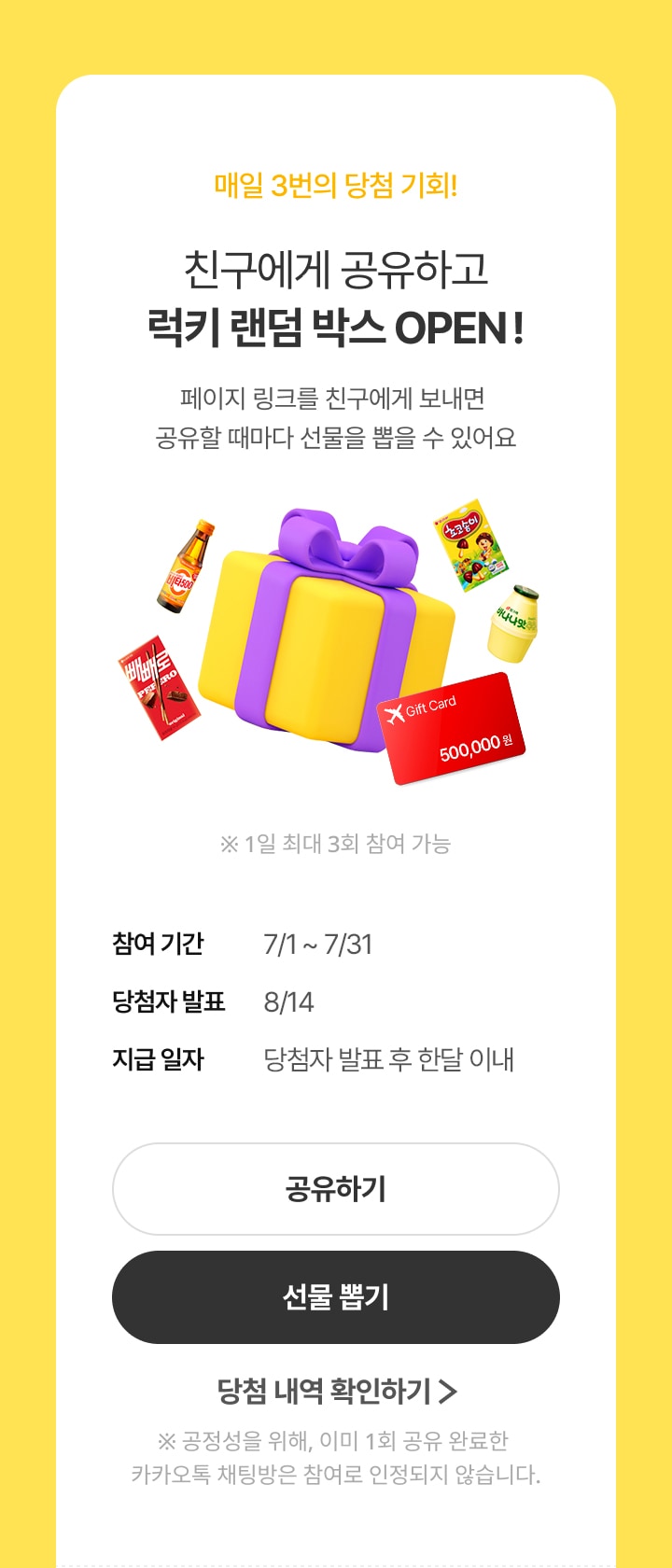Tap the 공유하기 share button
The width and height of the screenshot is (672, 1568).
(x=336, y=1189)
